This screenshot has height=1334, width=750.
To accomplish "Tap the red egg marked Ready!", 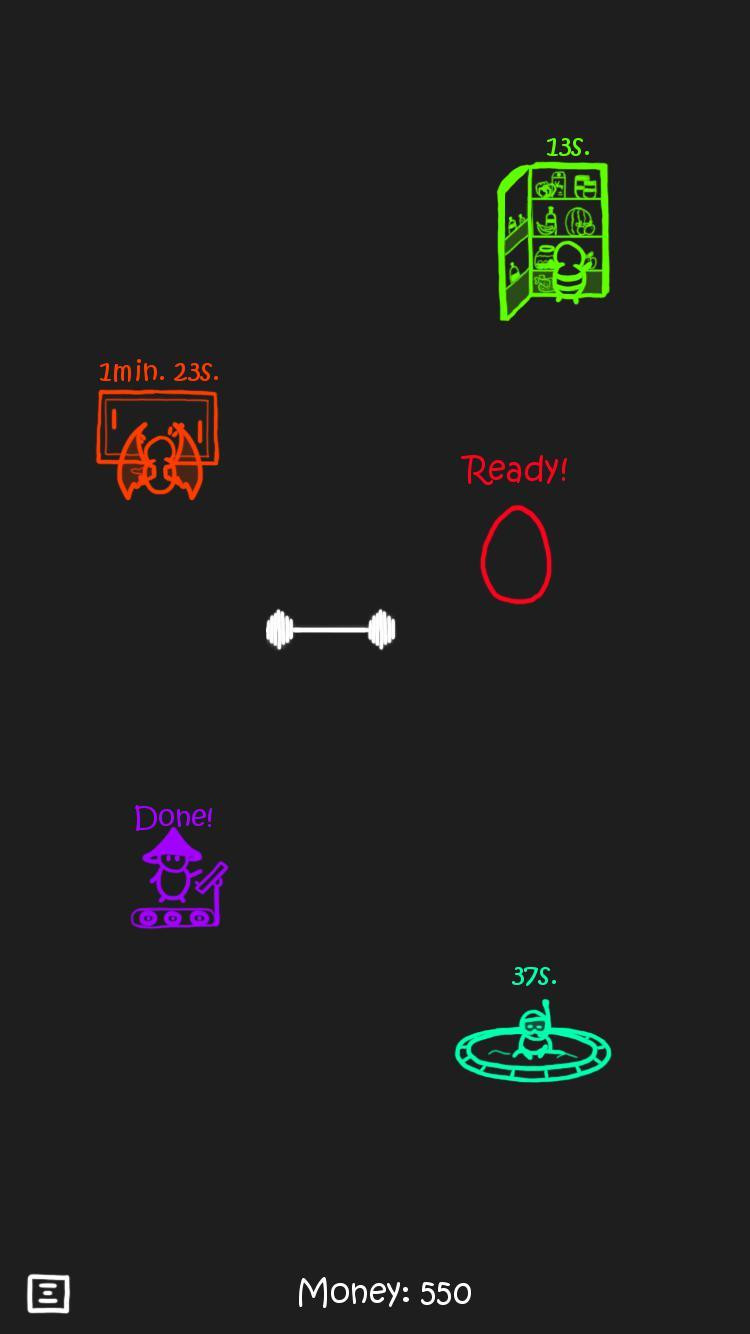I will [x=516, y=555].
